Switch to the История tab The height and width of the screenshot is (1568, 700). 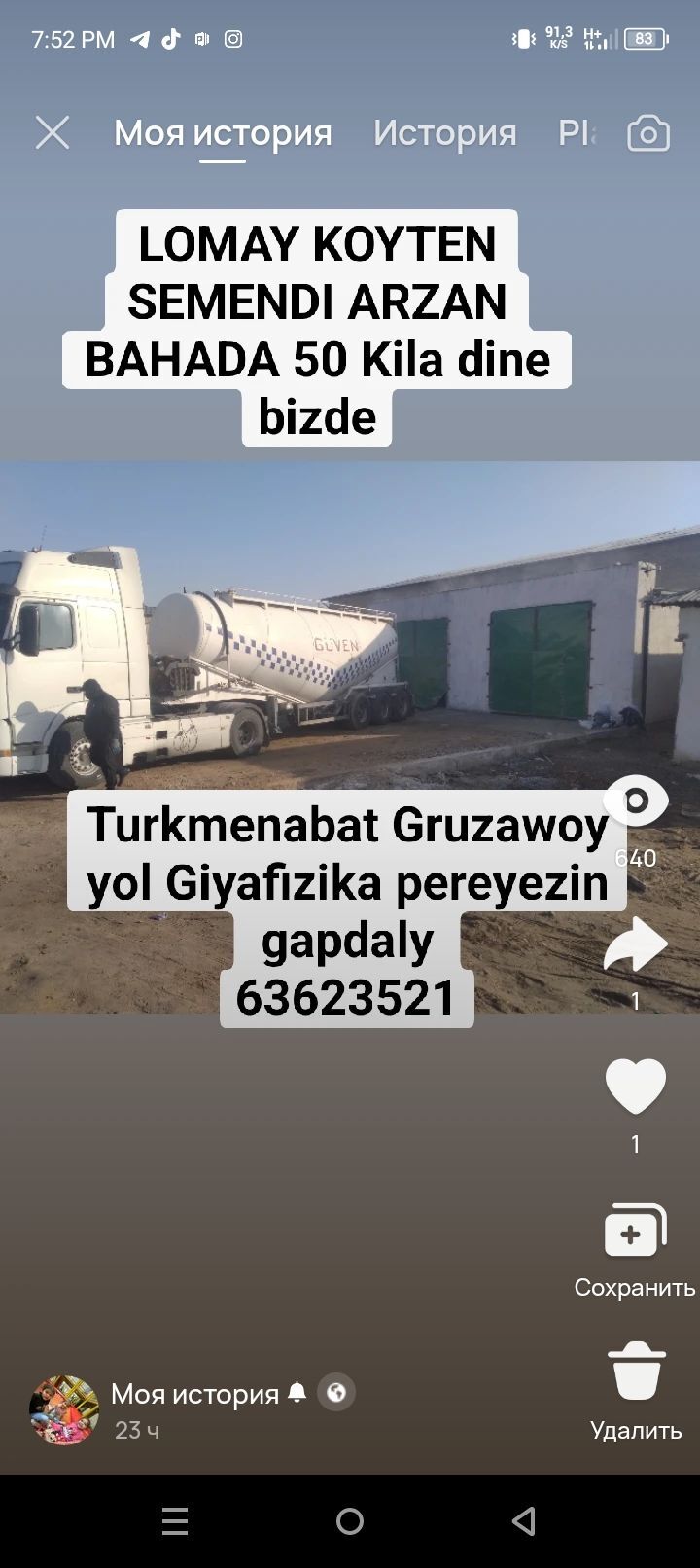point(444,132)
